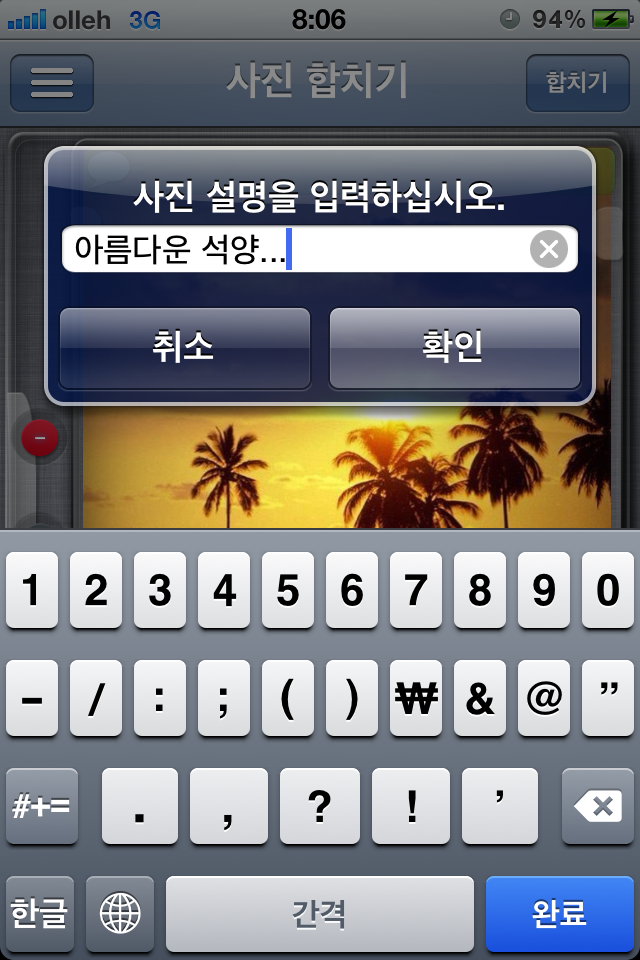Type the ₩ won symbol key
The height and width of the screenshot is (960, 640).
pos(416,699)
